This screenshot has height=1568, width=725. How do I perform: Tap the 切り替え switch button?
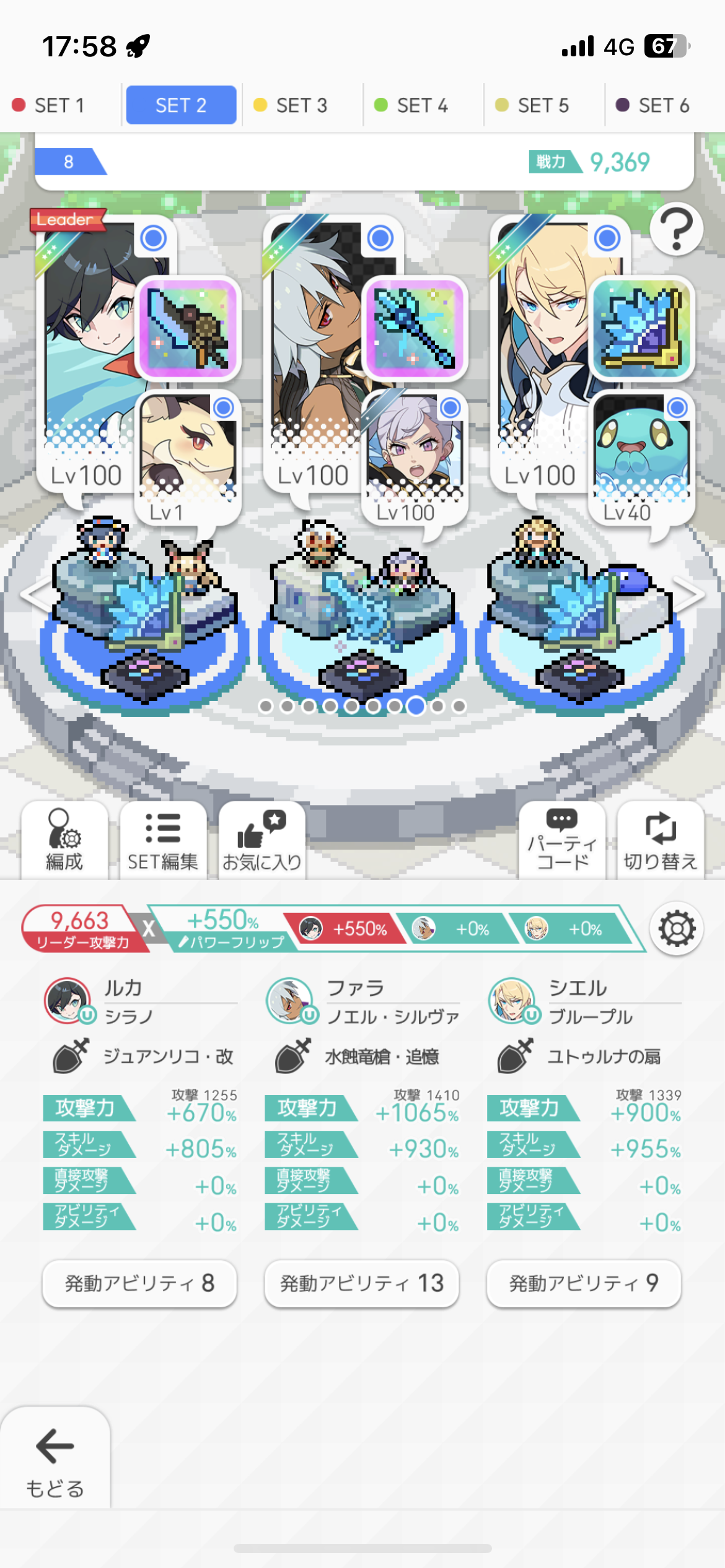coord(661,840)
